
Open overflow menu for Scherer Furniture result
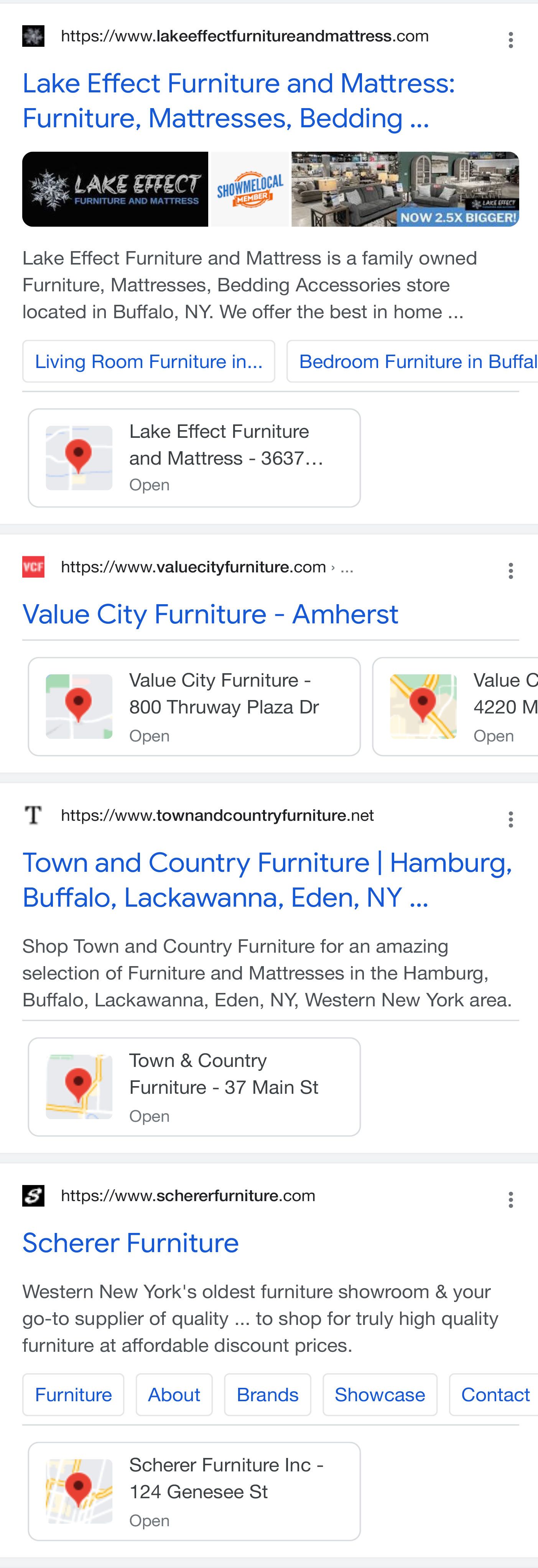click(x=511, y=1200)
